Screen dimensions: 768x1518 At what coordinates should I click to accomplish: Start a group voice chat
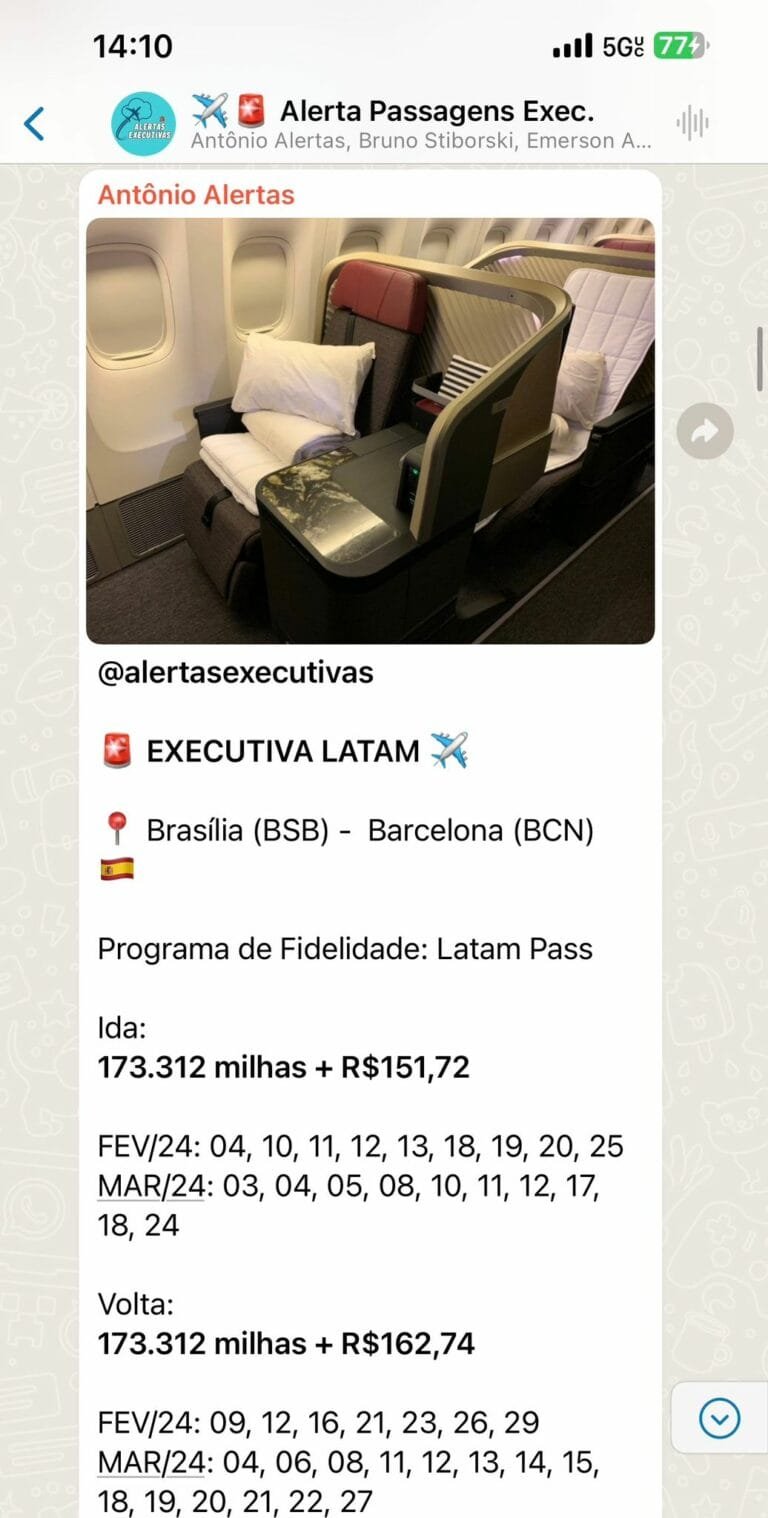point(692,124)
